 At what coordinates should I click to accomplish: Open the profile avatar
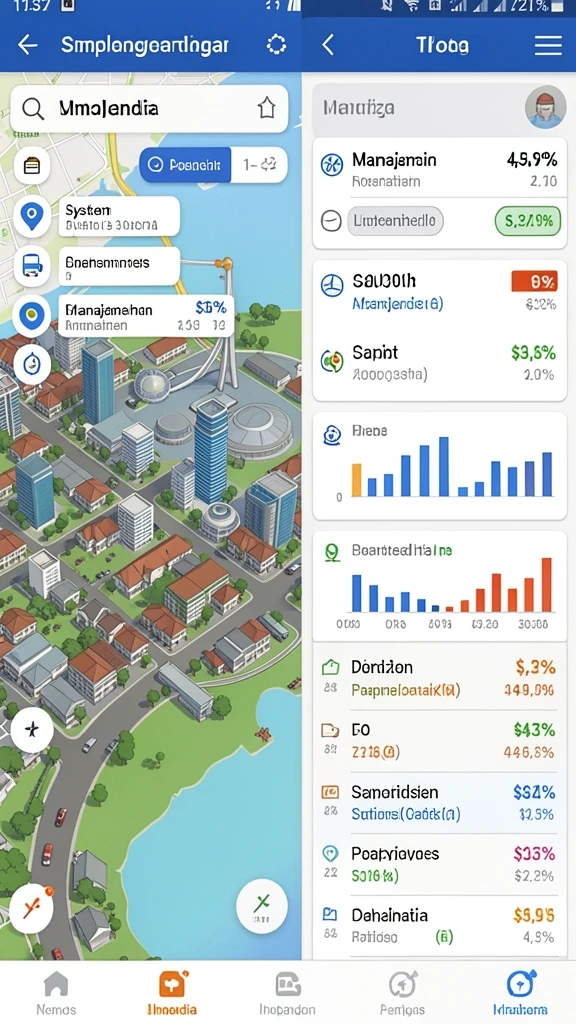(545, 106)
